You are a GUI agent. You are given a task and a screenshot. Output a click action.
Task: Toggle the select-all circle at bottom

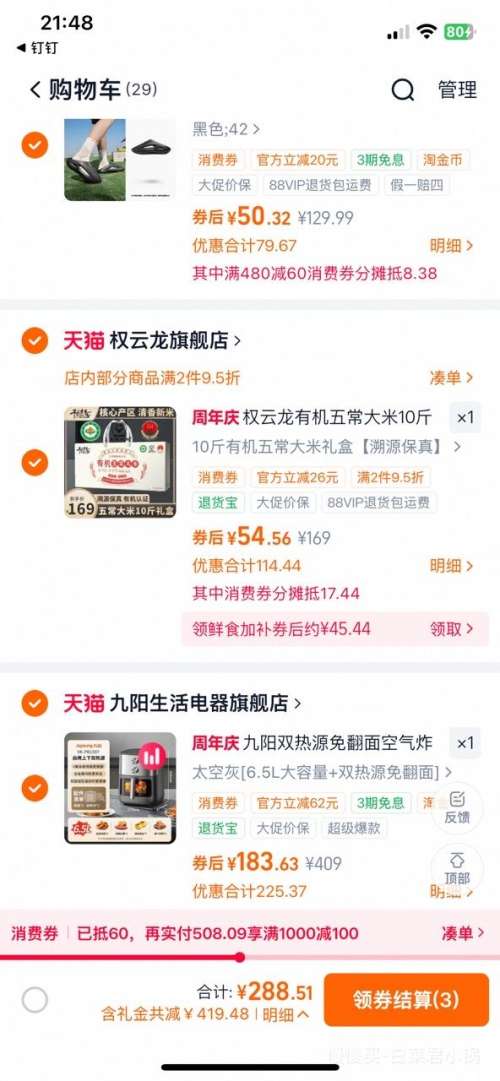coord(34,1000)
